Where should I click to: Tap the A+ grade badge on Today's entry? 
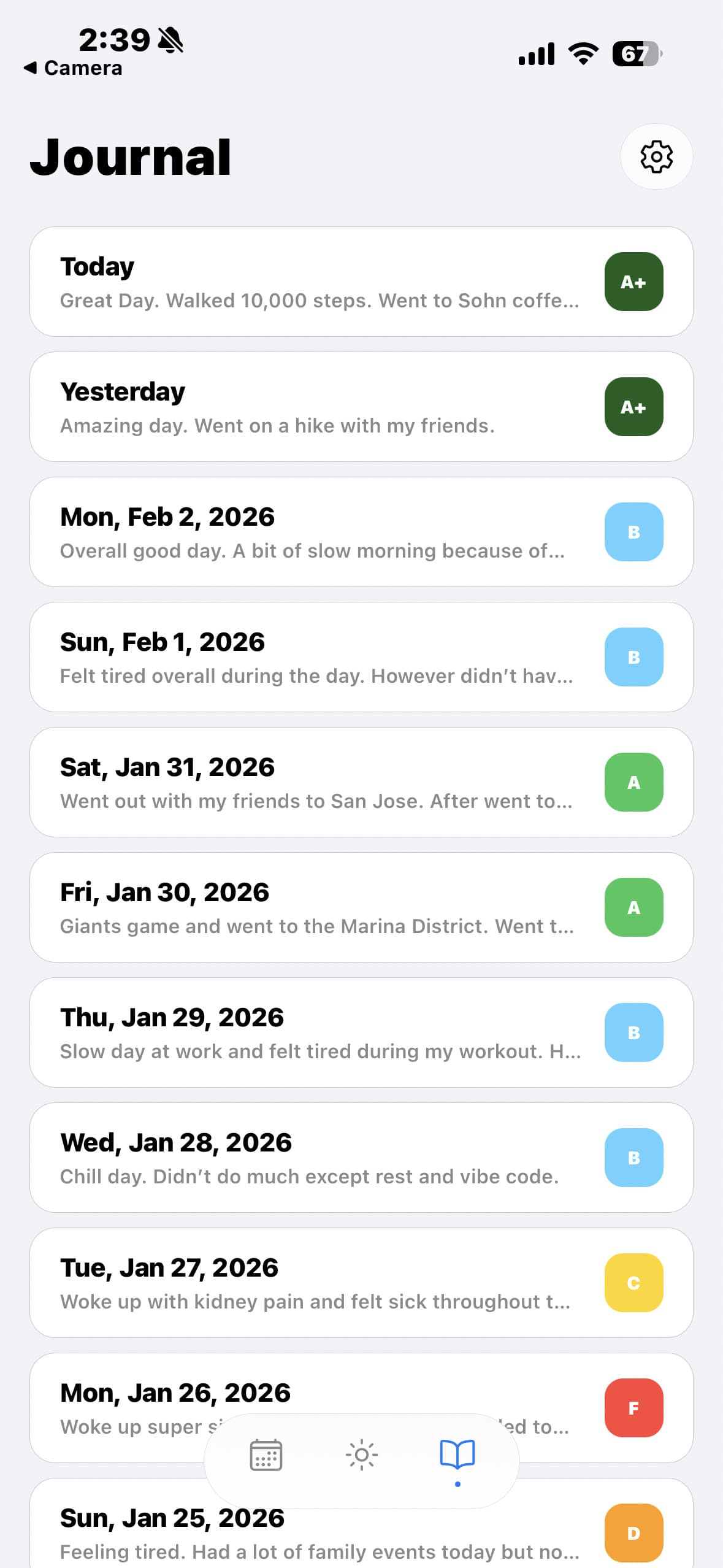click(633, 282)
